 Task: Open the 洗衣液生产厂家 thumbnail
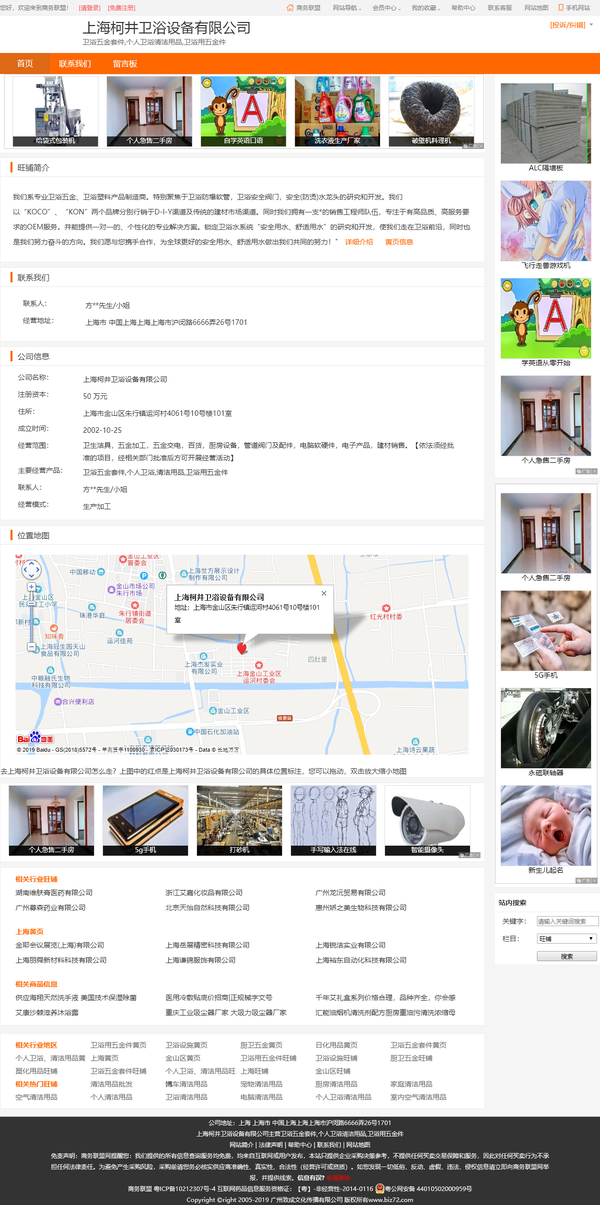point(337,112)
